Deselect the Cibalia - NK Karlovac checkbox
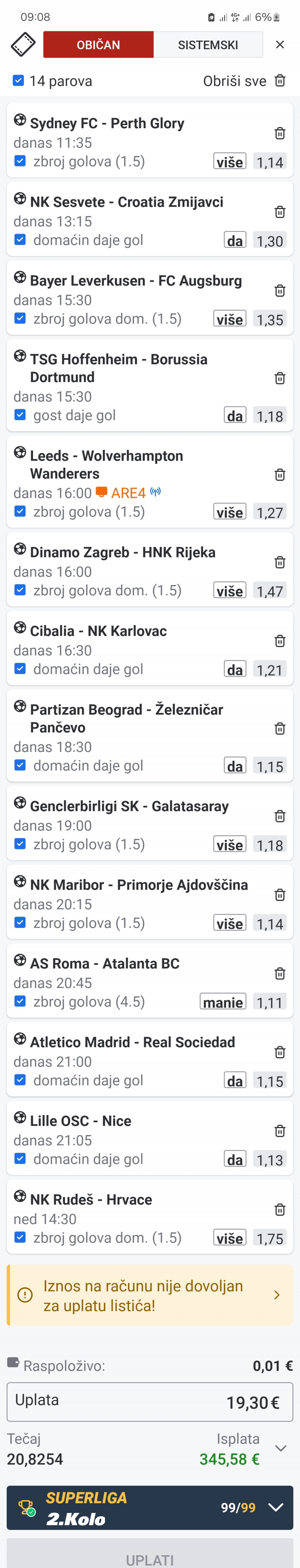Viewport: 300px width, 1568px height. coord(20,668)
